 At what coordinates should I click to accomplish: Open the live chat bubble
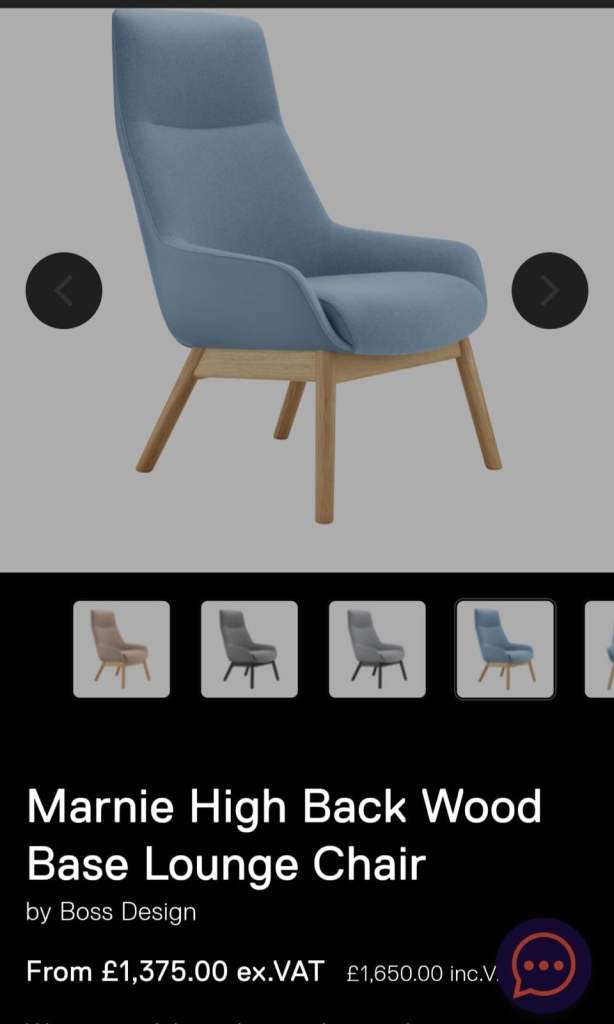544,966
